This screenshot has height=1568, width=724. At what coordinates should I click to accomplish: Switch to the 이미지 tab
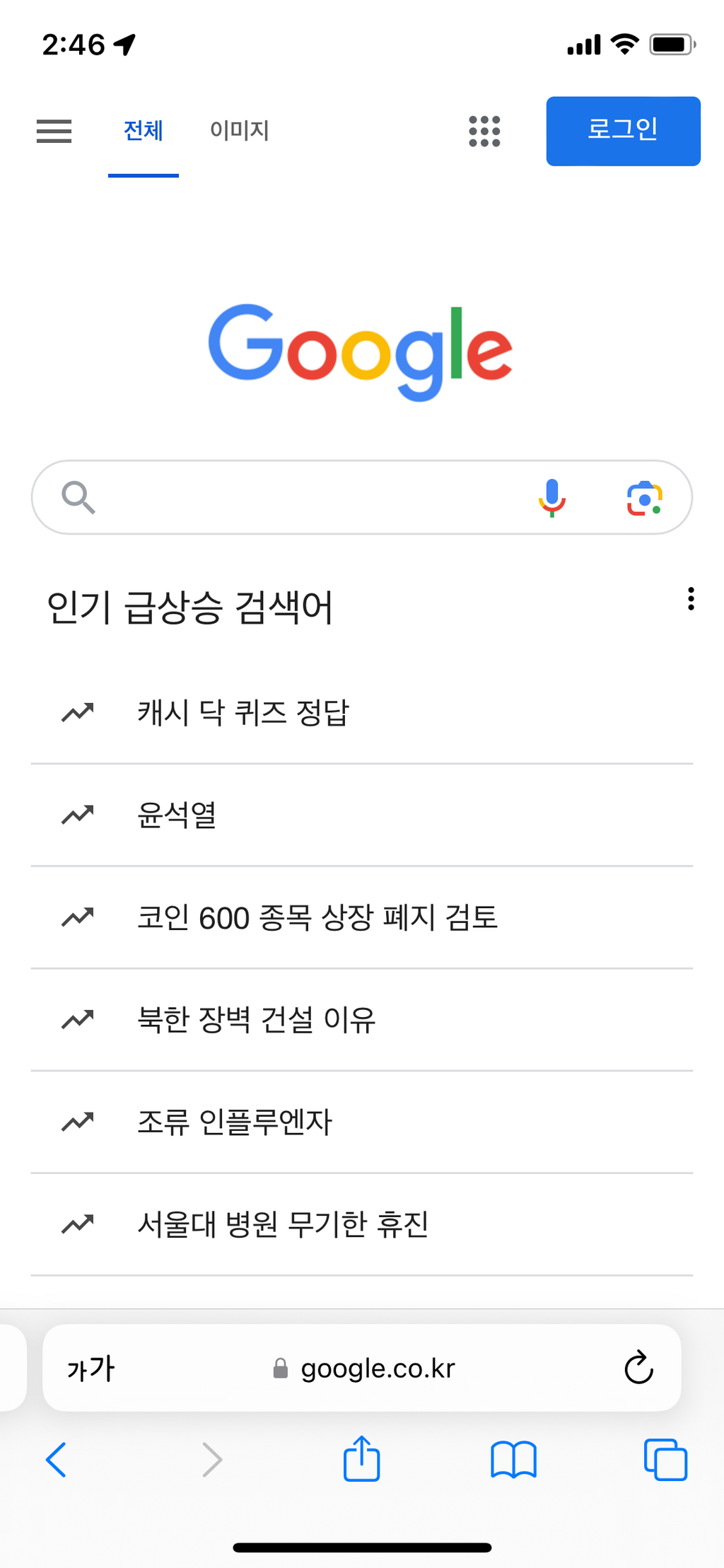(240, 130)
